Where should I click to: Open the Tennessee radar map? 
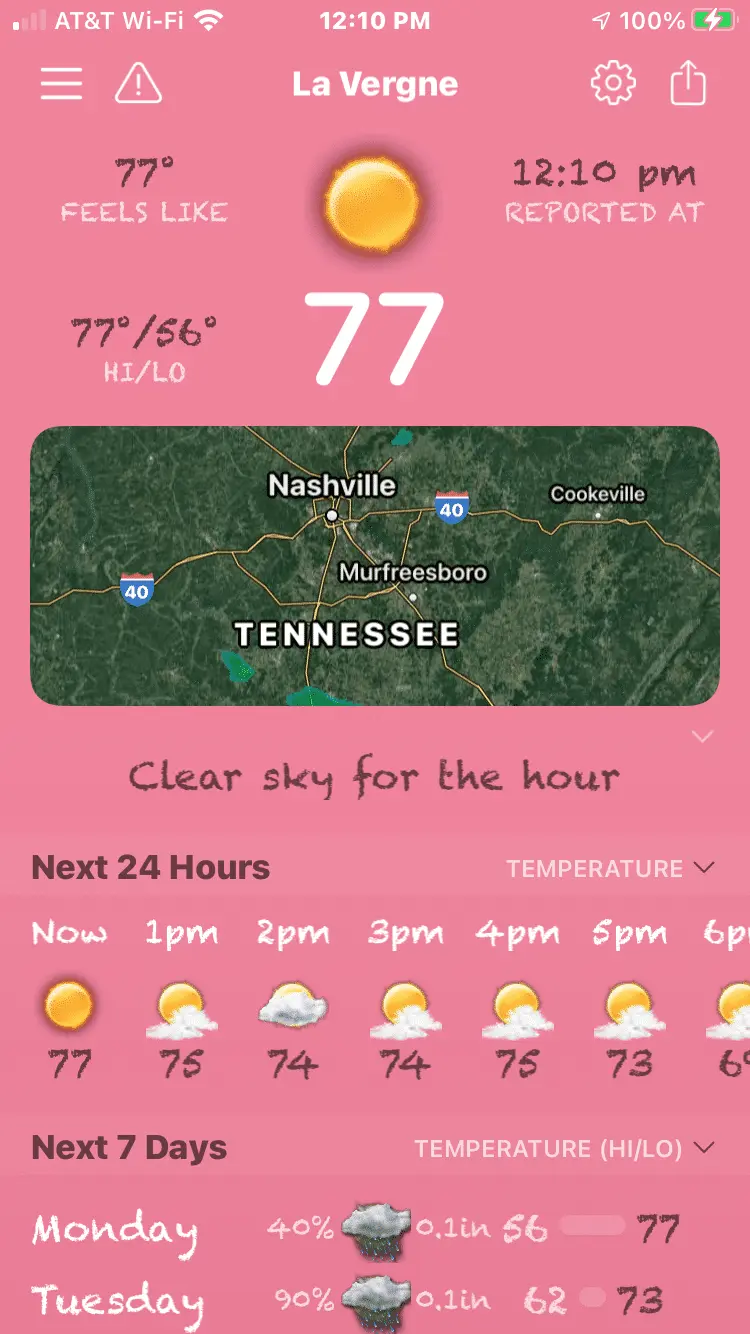pos(375,566)
